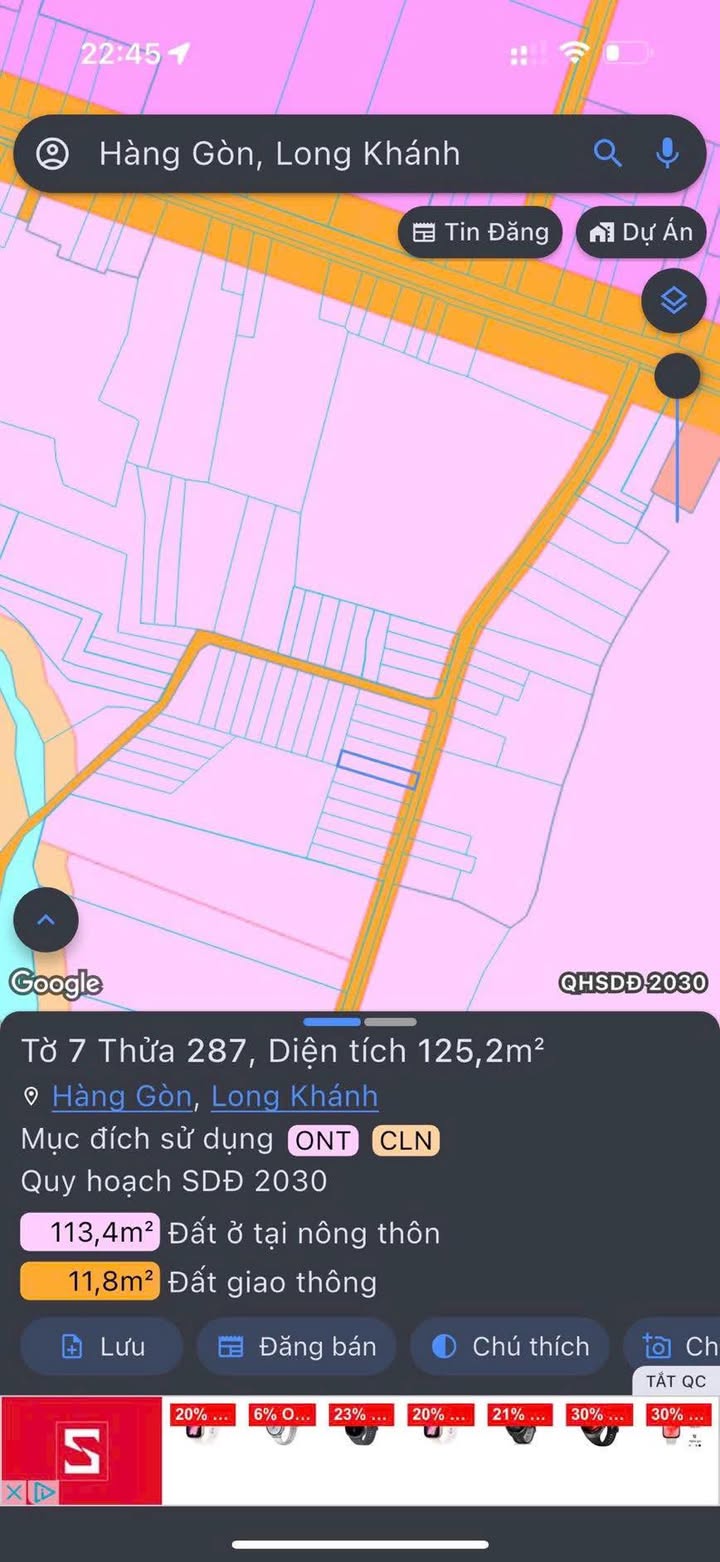720x1562 pixels.
Task: Adjust the map overlay opacity slider
Action: pos(677,377)
